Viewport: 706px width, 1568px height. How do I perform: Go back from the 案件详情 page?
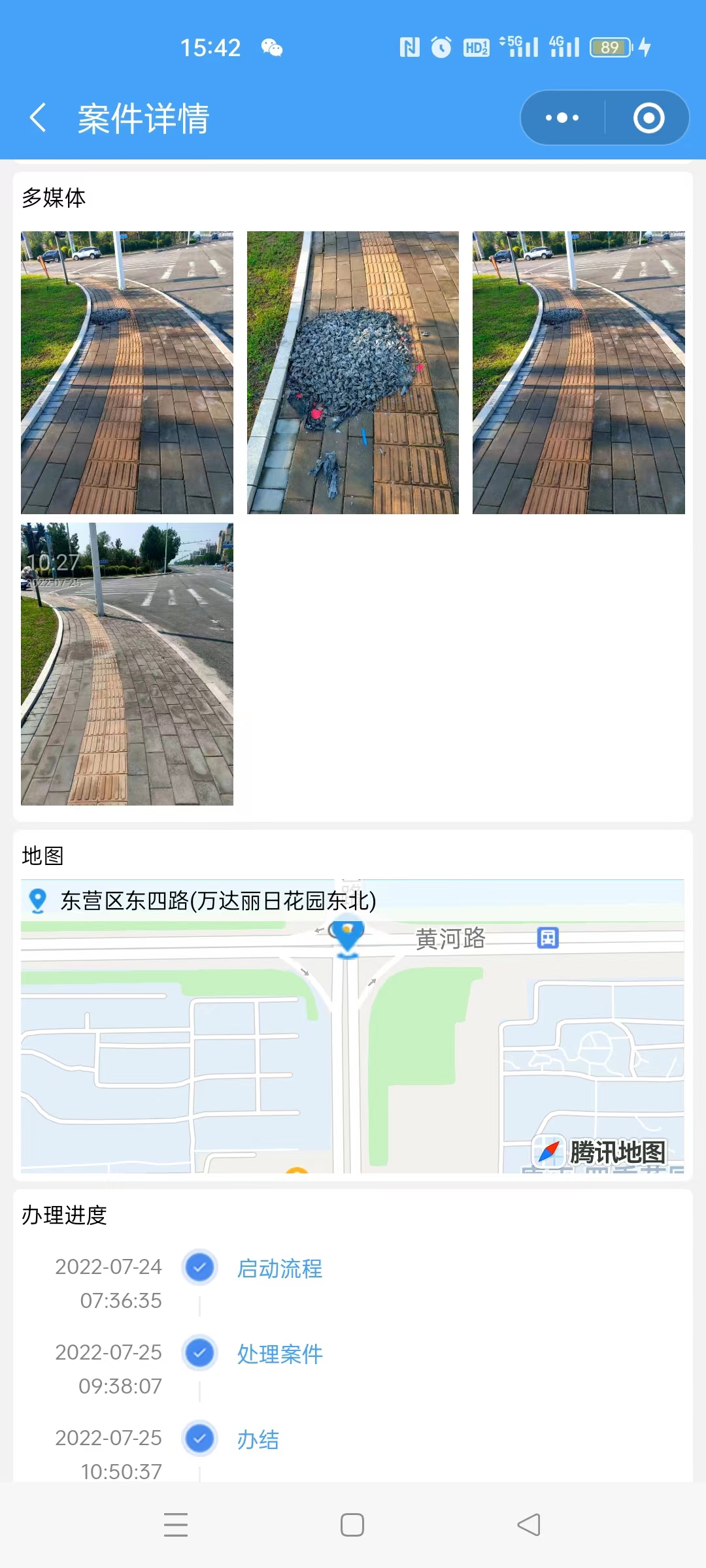click(x=39, y=118)
